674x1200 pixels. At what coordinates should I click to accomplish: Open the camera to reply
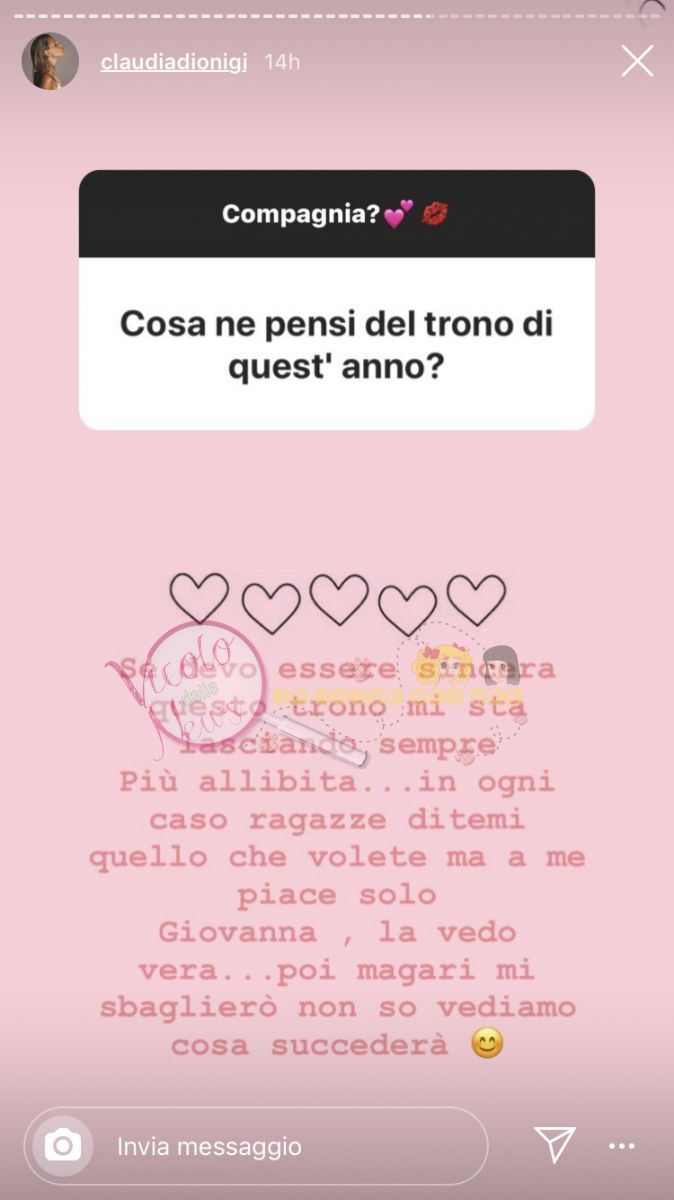coord(63,1146)
